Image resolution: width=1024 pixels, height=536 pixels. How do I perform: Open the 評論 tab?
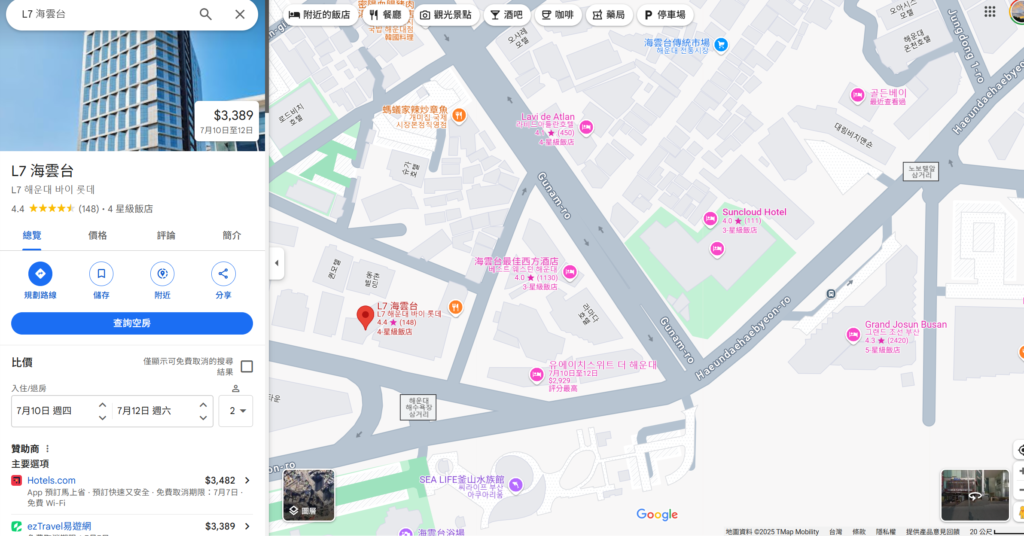point(166,235)
